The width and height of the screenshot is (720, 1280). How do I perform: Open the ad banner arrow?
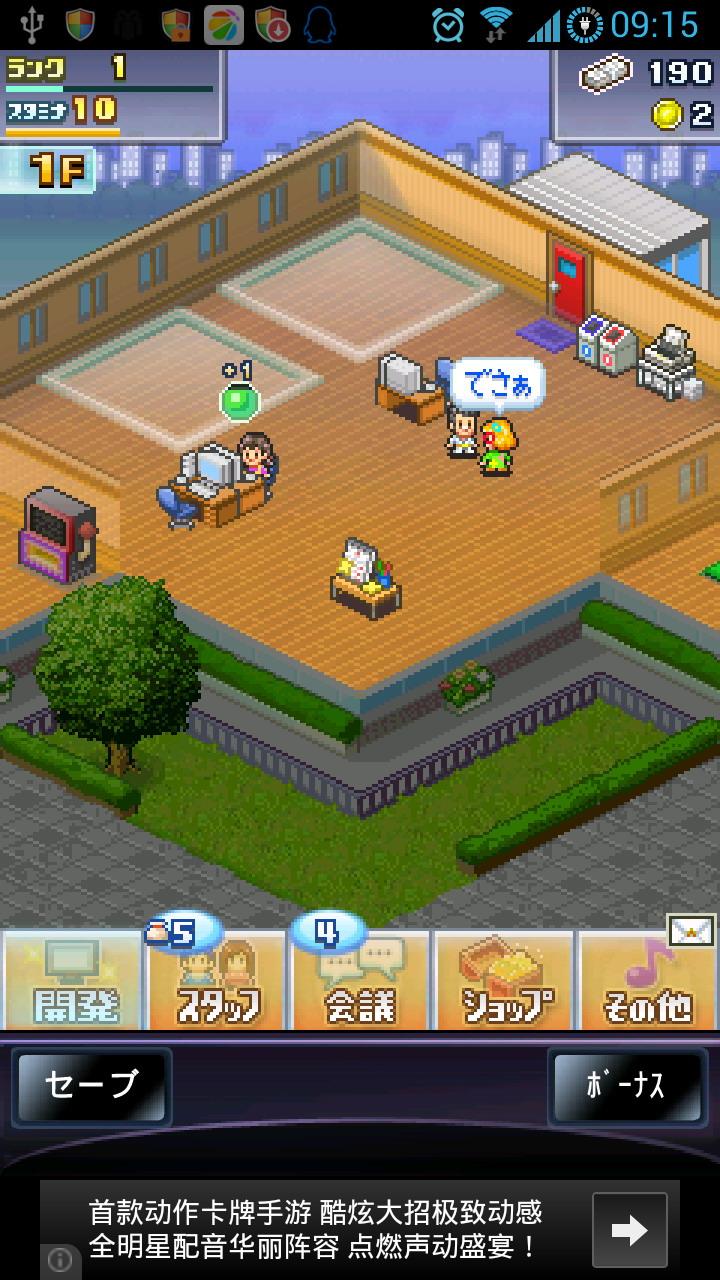[629, 1230]
